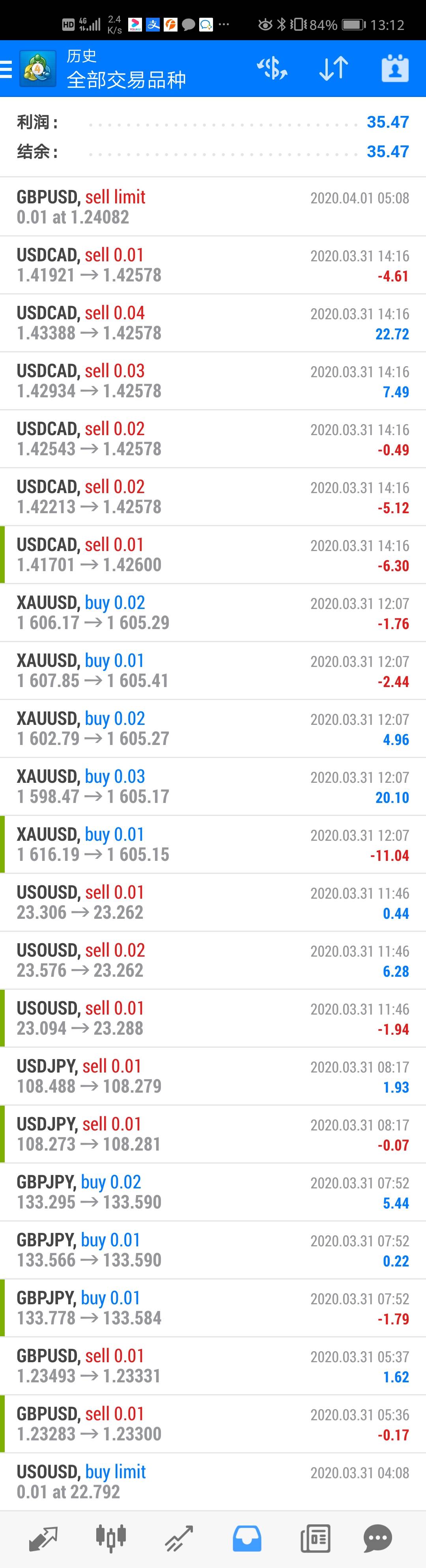Viewport: 426px width, 1568px height.
Task: Select XAUUSD buy 0.01 trade losing 11.04
Action: 213,844
